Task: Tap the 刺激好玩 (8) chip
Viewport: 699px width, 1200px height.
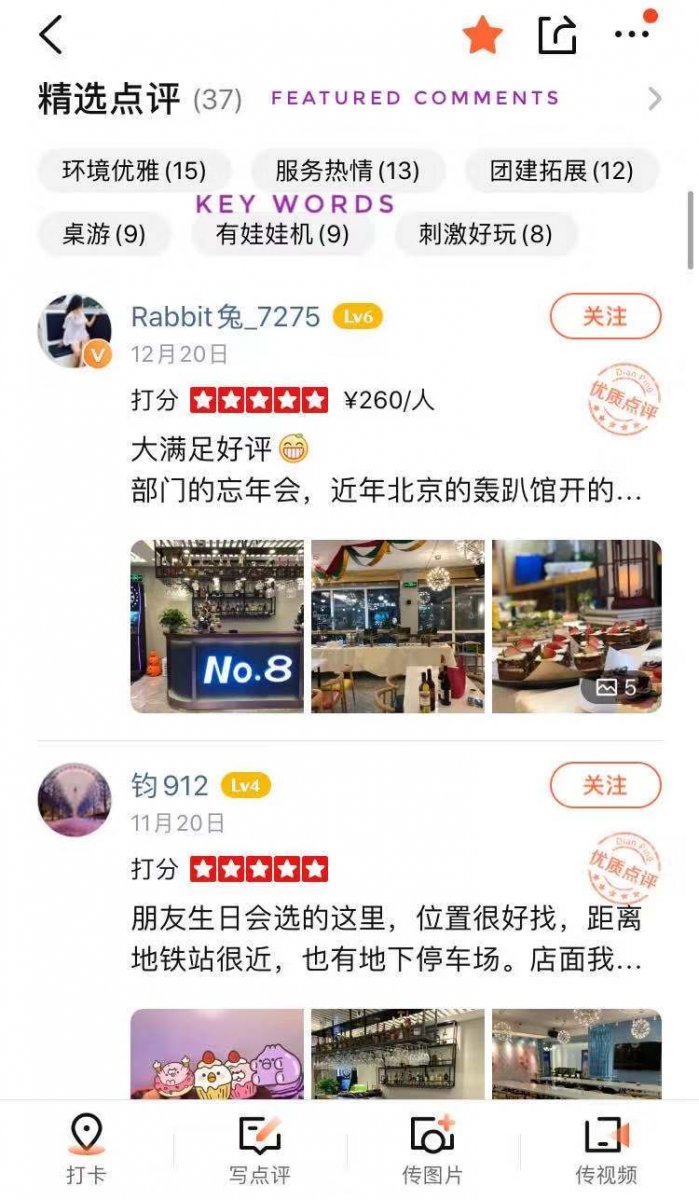Action: (x=485, y=235)
